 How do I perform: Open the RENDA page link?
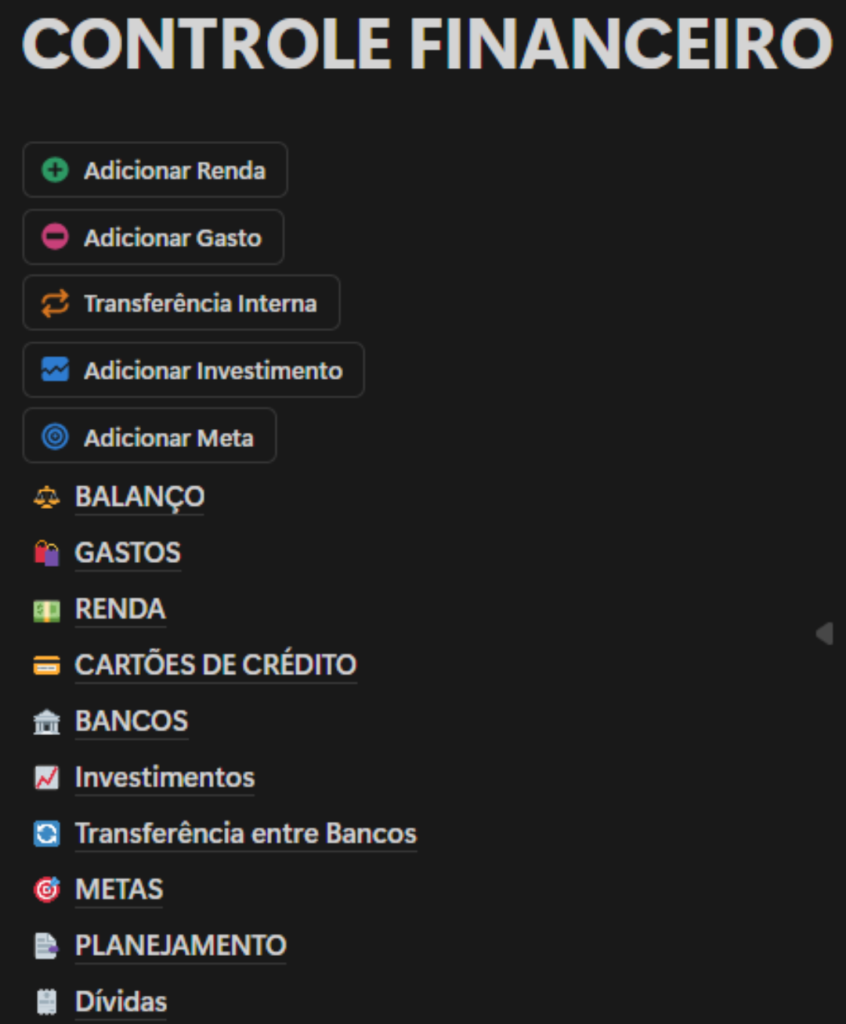[x=120, y=609]
